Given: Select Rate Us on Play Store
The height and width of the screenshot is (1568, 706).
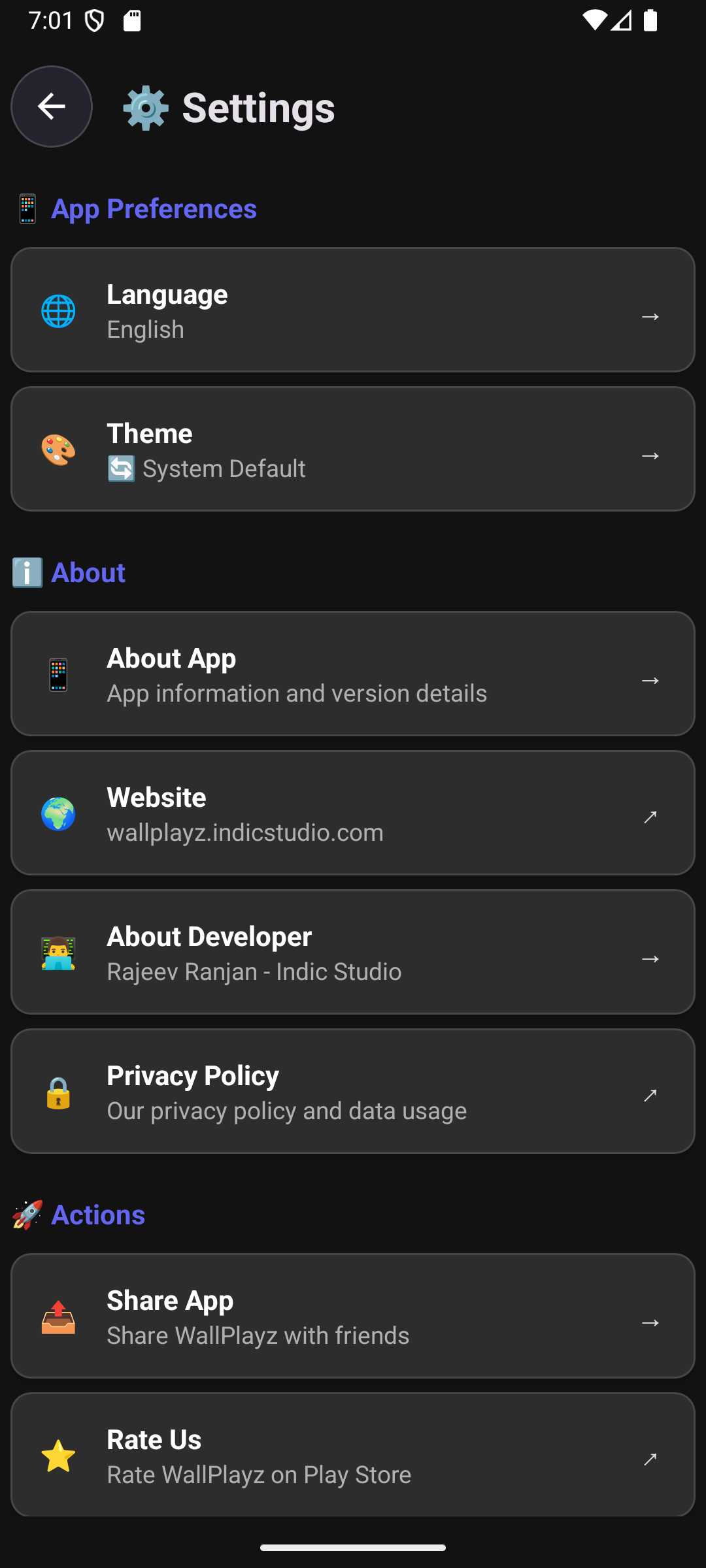Looking at the screenshot, I should pyautogui.click(x=353, y=1456).
